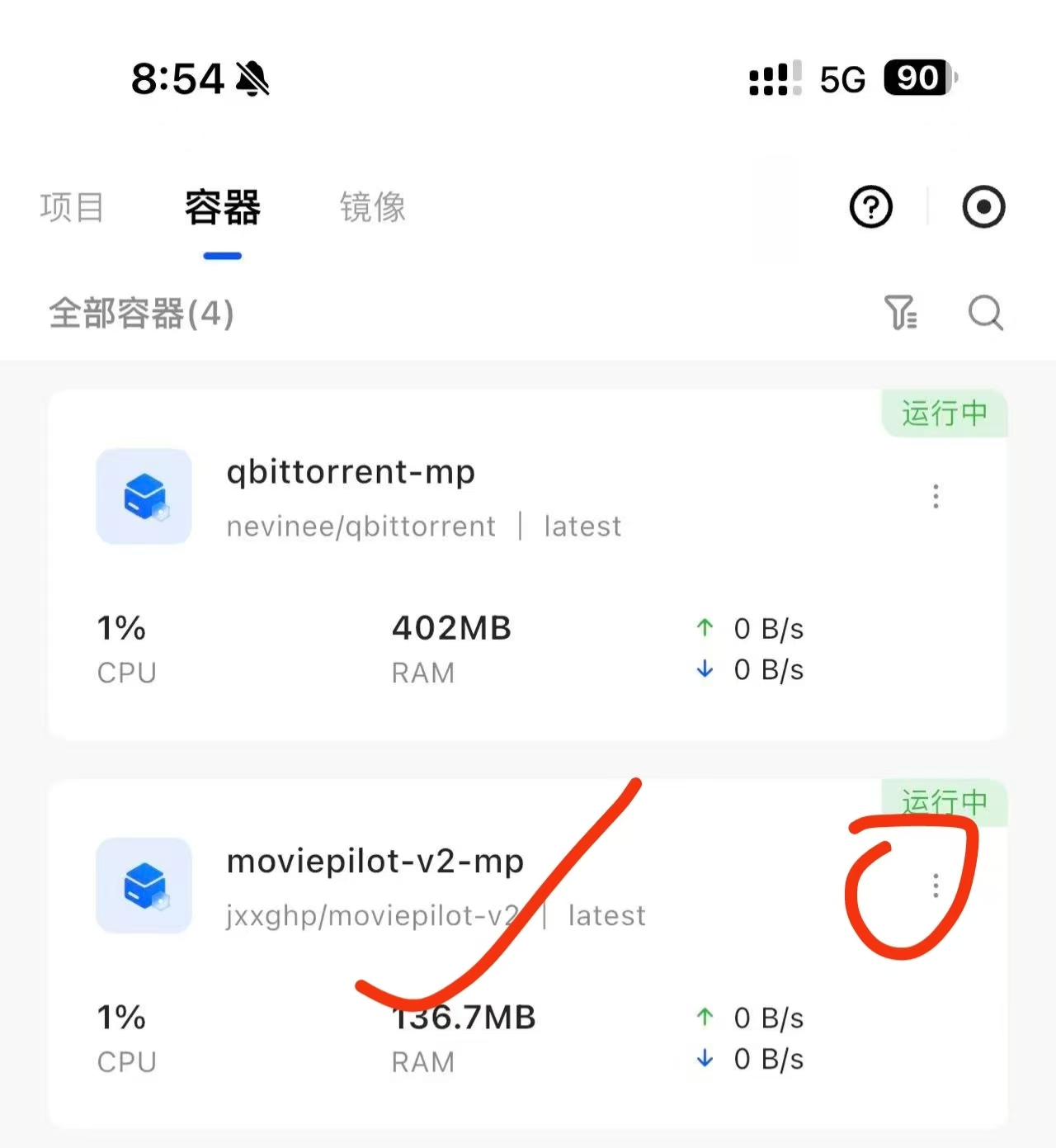Open more options for qbittorrent-mp

coord(936,496)
